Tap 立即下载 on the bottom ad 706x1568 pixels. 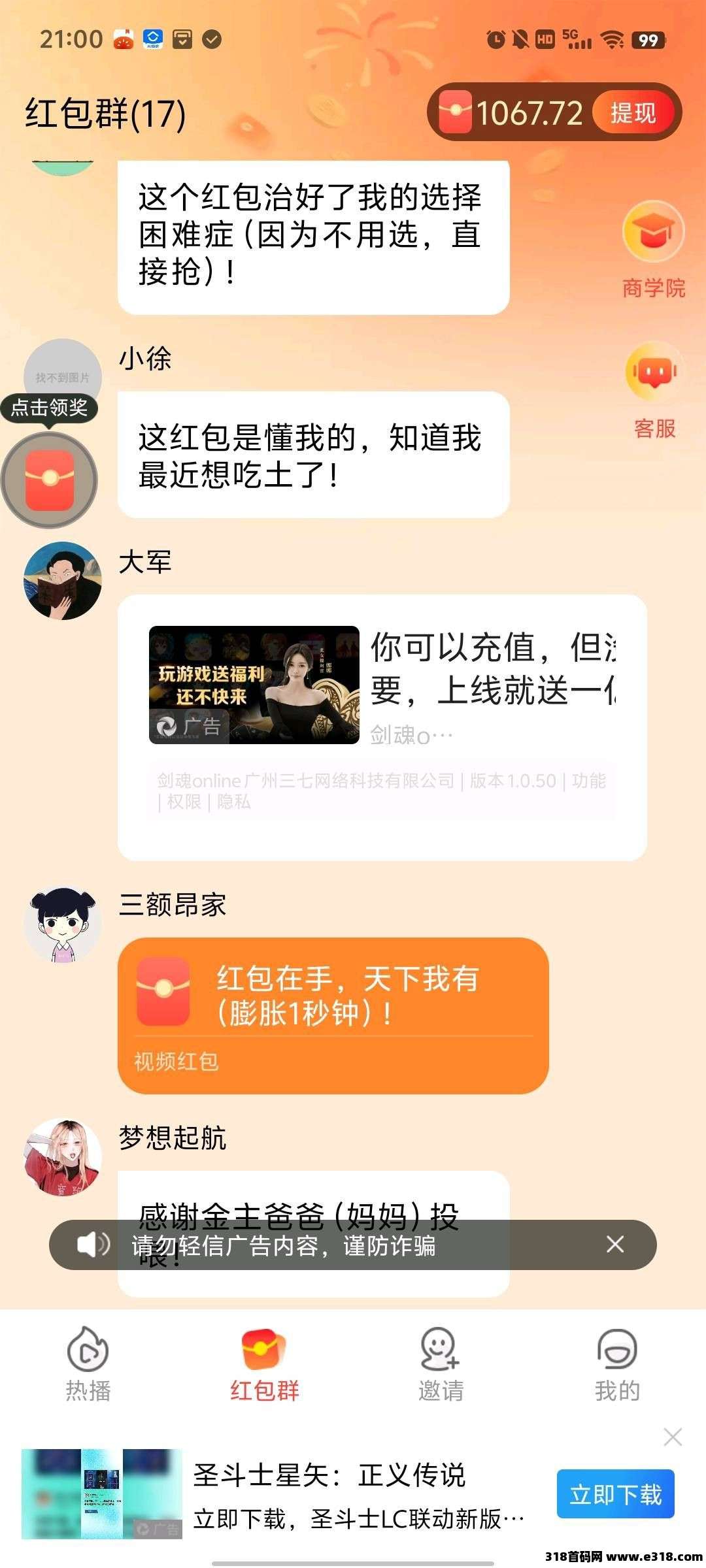615,1494
